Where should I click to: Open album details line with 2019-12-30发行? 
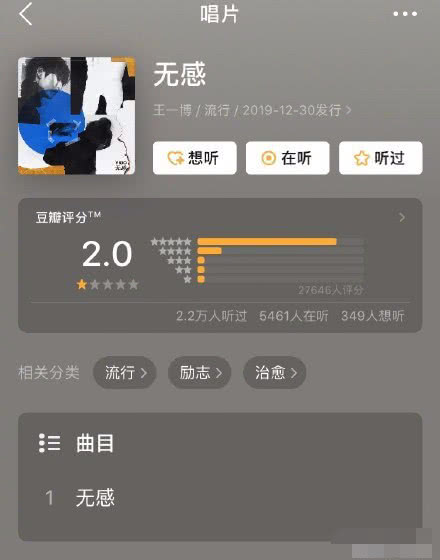tap(252, 110)
